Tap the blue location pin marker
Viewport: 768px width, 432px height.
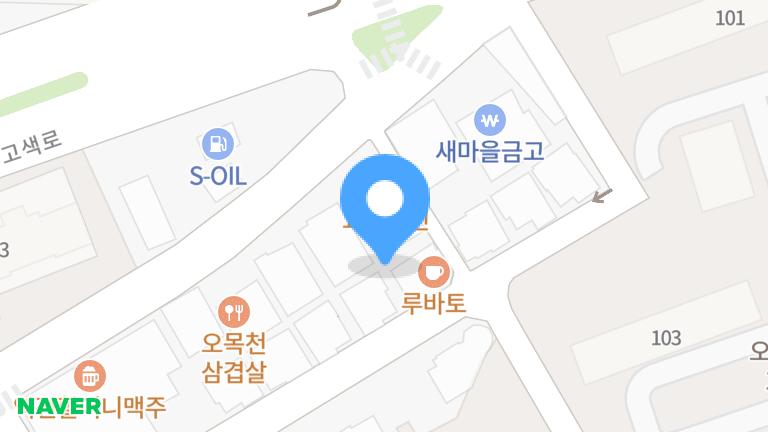click(x=385, y=203)
